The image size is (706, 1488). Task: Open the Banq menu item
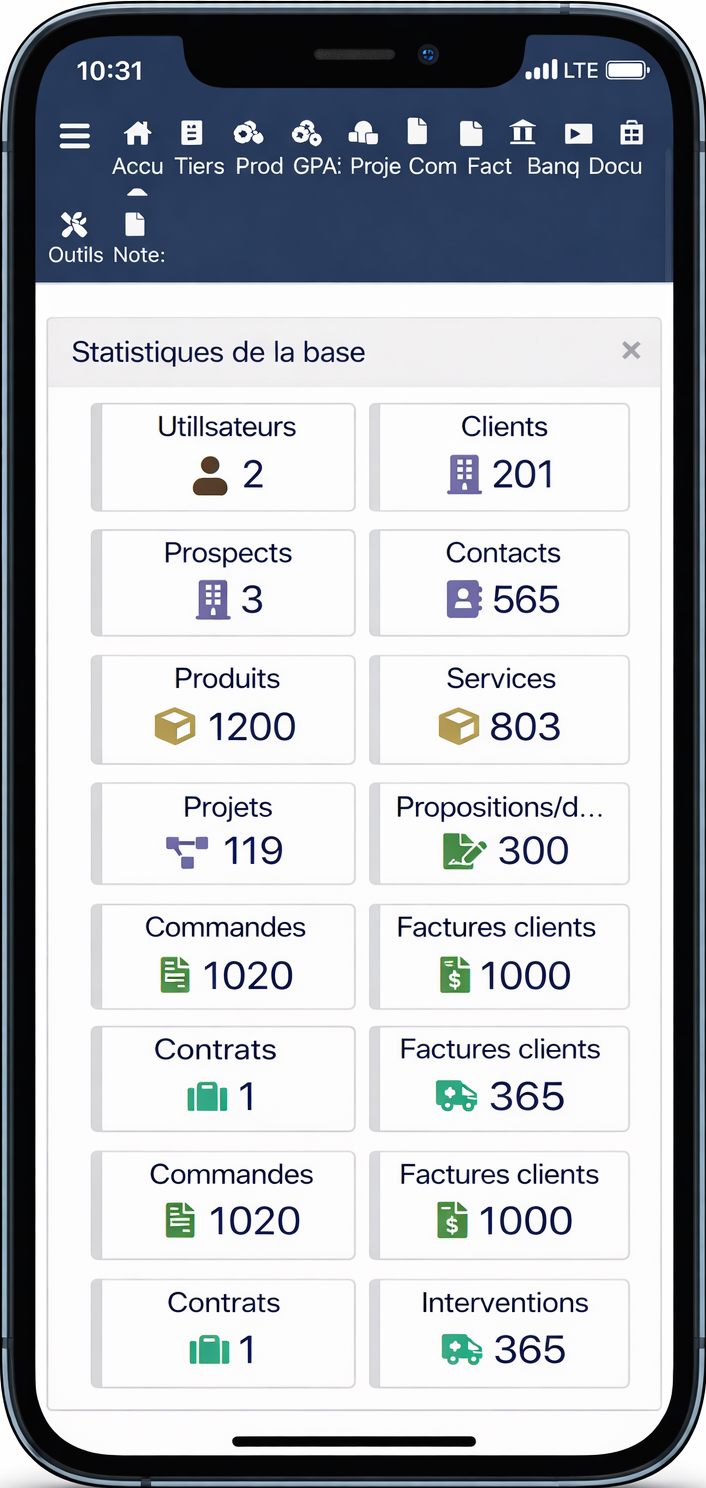[552, 148]
